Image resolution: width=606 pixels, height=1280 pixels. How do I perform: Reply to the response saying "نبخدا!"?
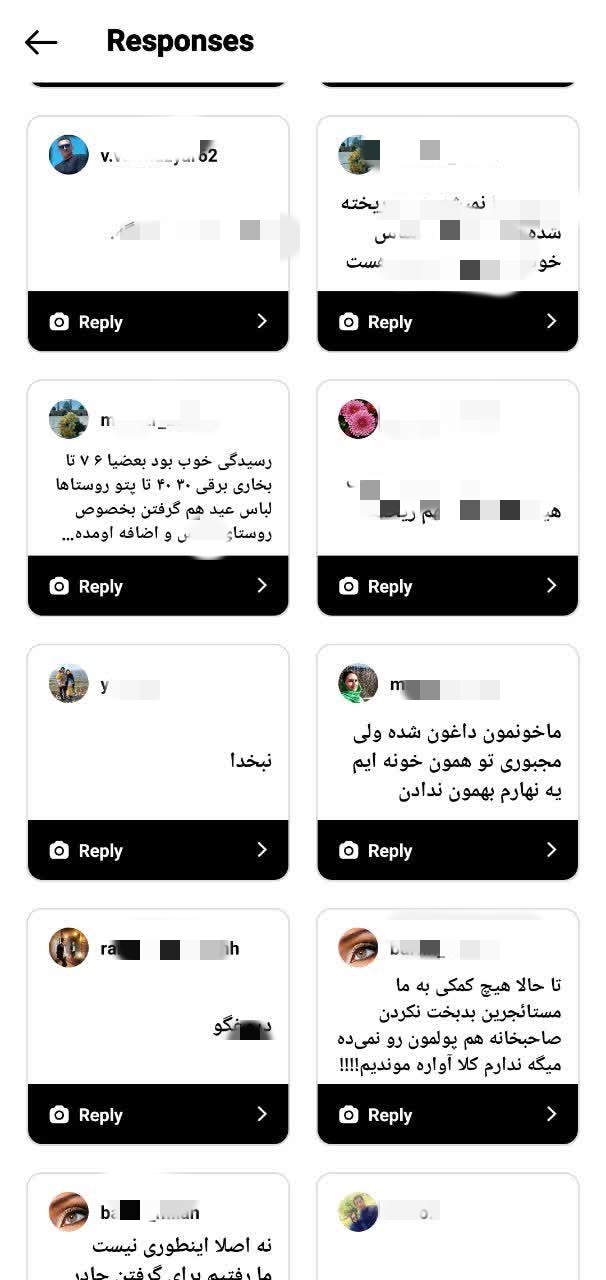pyautogui.click(x=157, y=850)
